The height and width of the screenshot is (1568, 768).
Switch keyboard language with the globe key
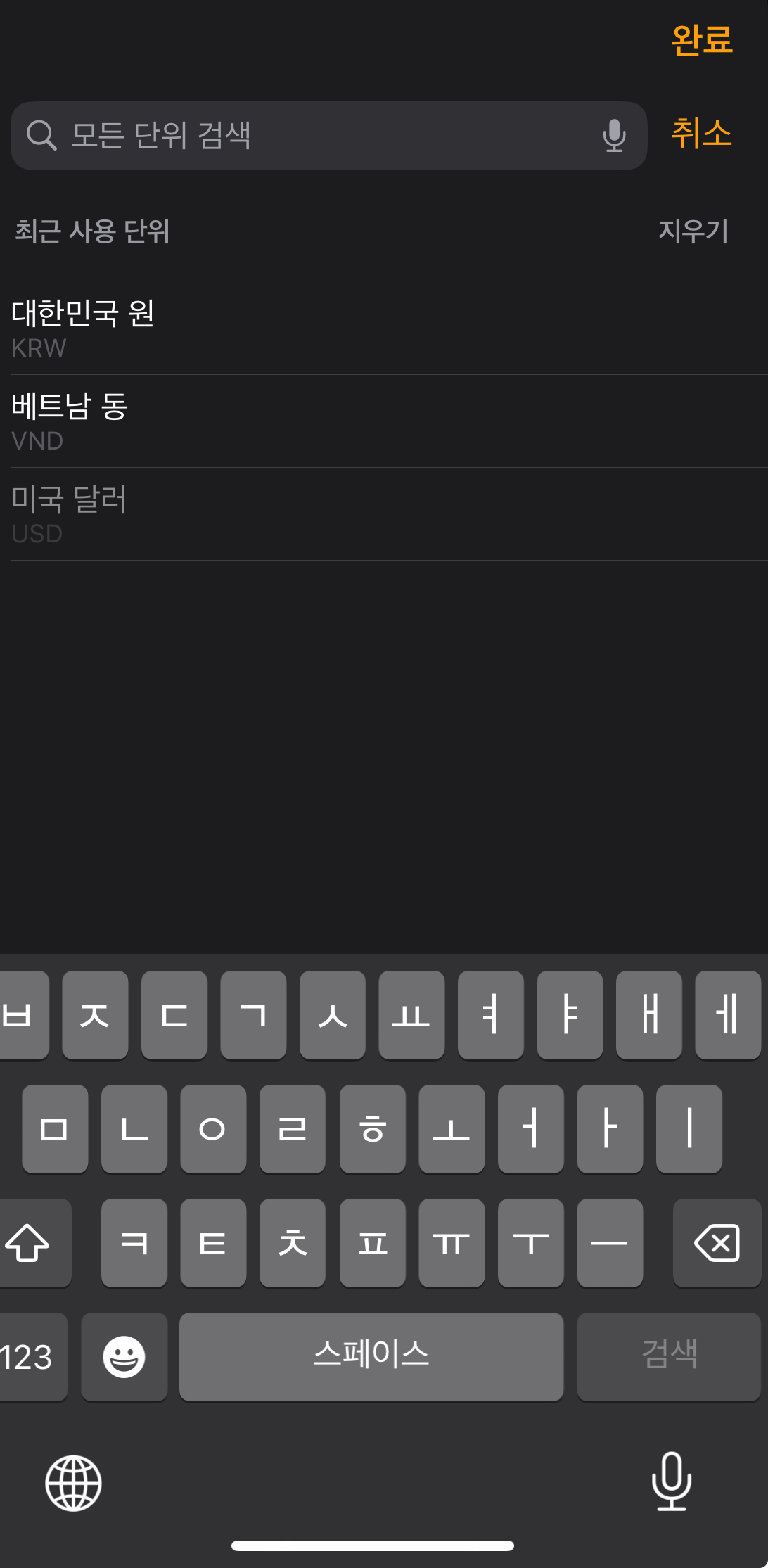tap(73, 1483)
